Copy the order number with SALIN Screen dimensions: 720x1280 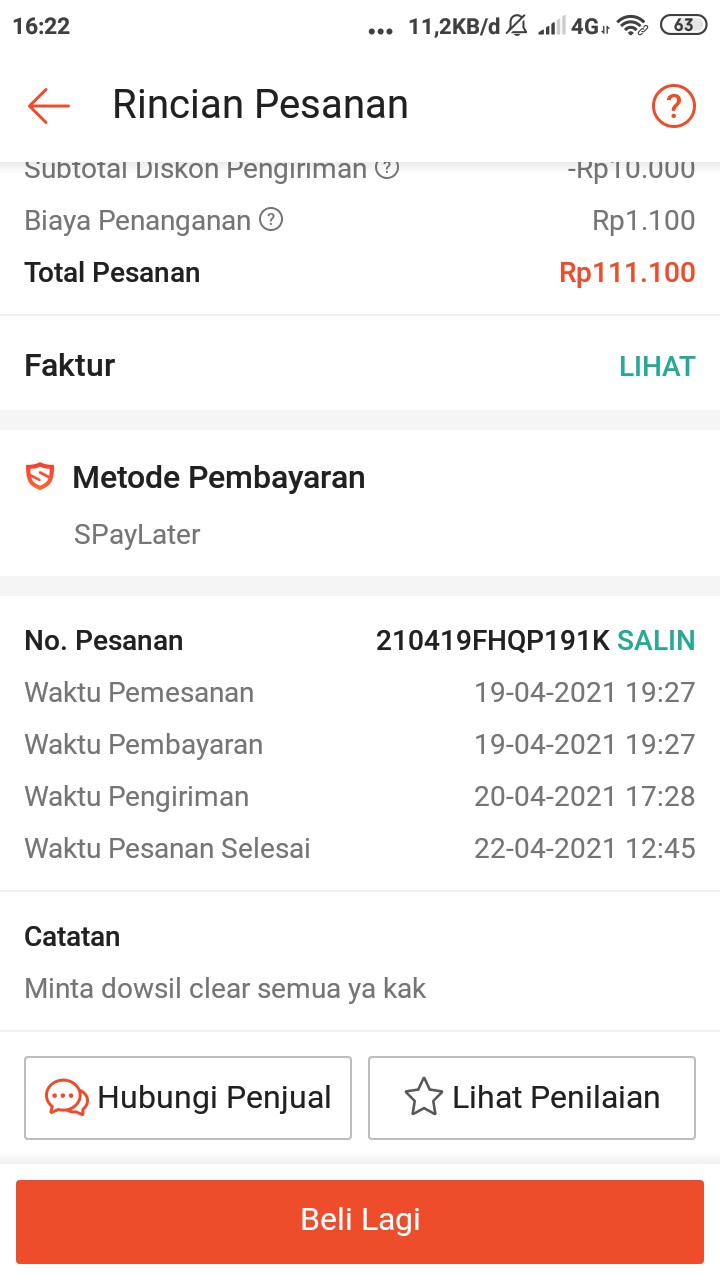[656, 641]
